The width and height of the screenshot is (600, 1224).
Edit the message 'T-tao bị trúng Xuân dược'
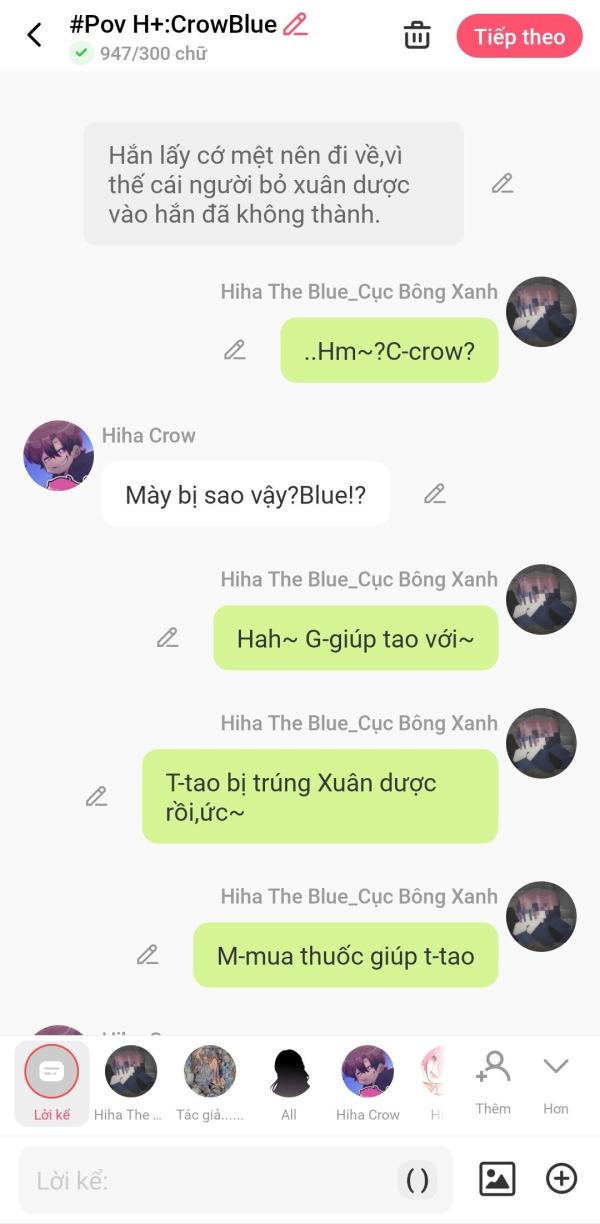coord(96,797)
